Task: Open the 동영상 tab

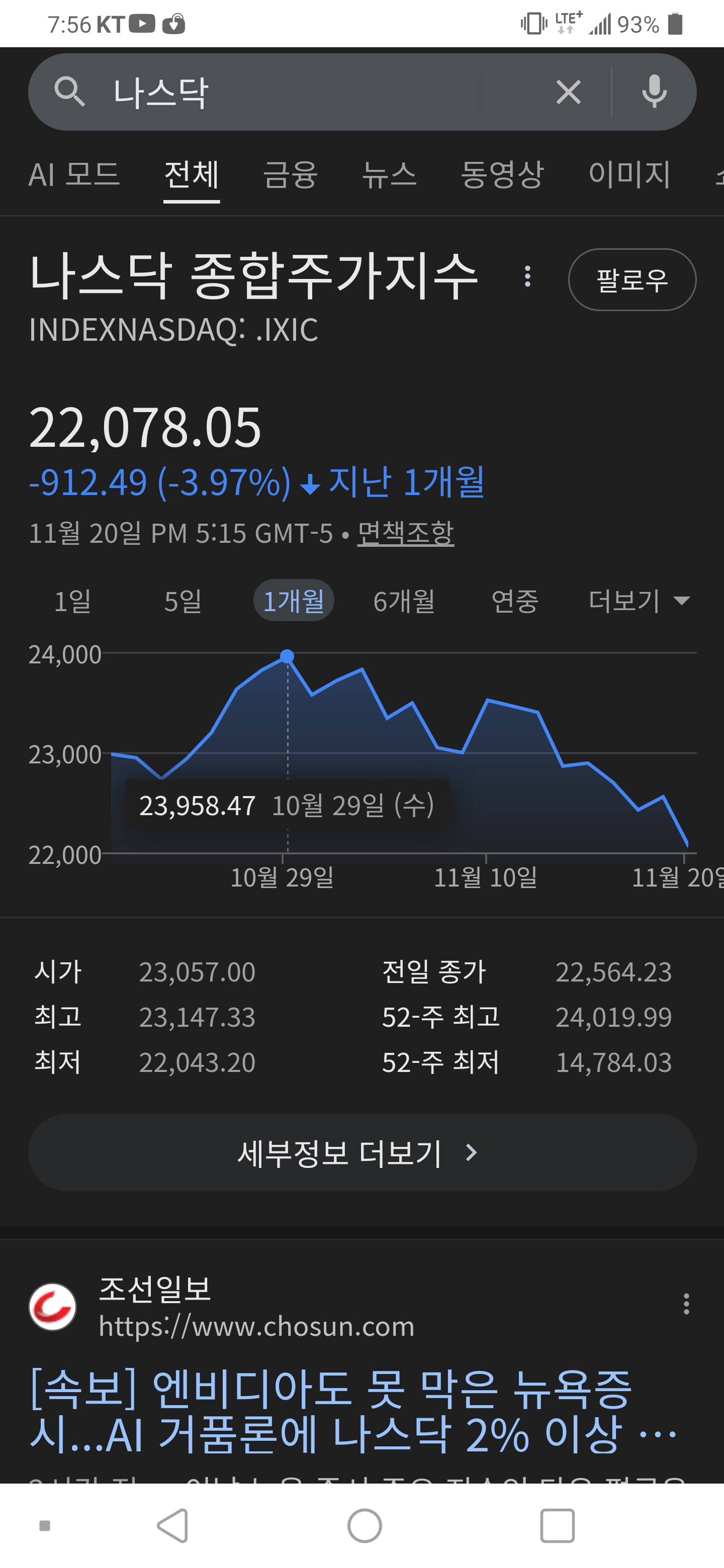Action: pyautogui.click(x=502, y=175)
